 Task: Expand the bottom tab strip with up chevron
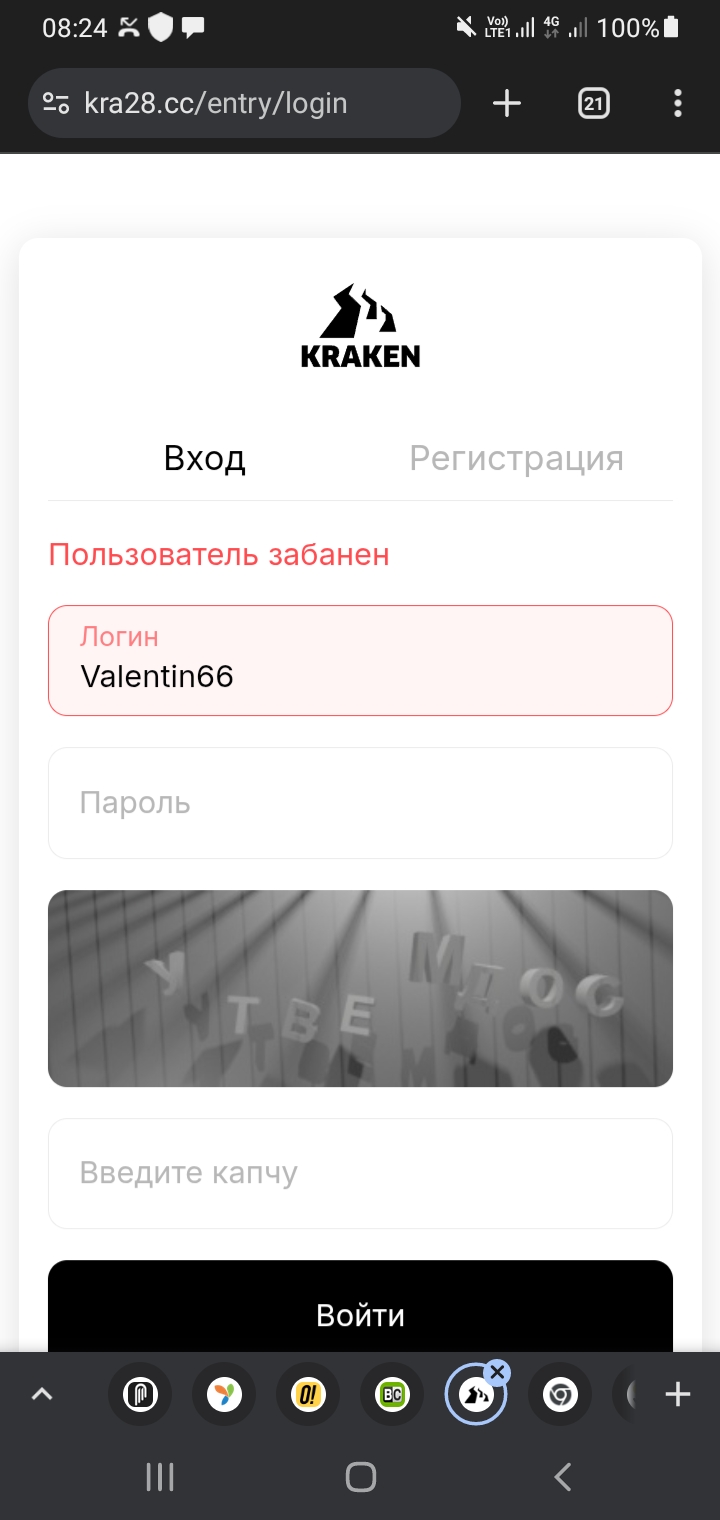[42, 1394]
